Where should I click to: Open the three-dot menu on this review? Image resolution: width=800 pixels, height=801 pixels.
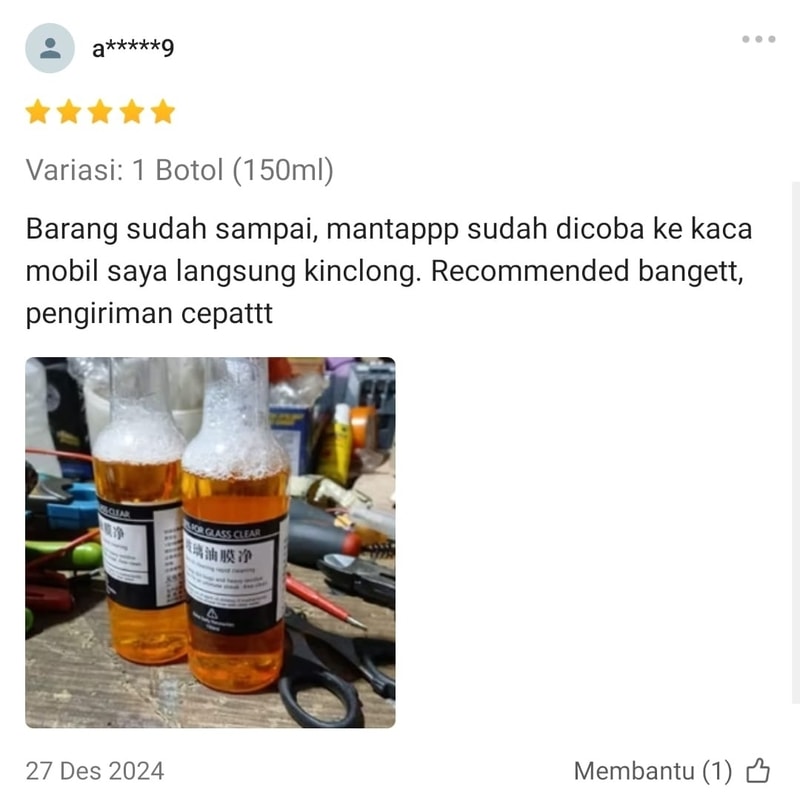[x=758, y=39]
